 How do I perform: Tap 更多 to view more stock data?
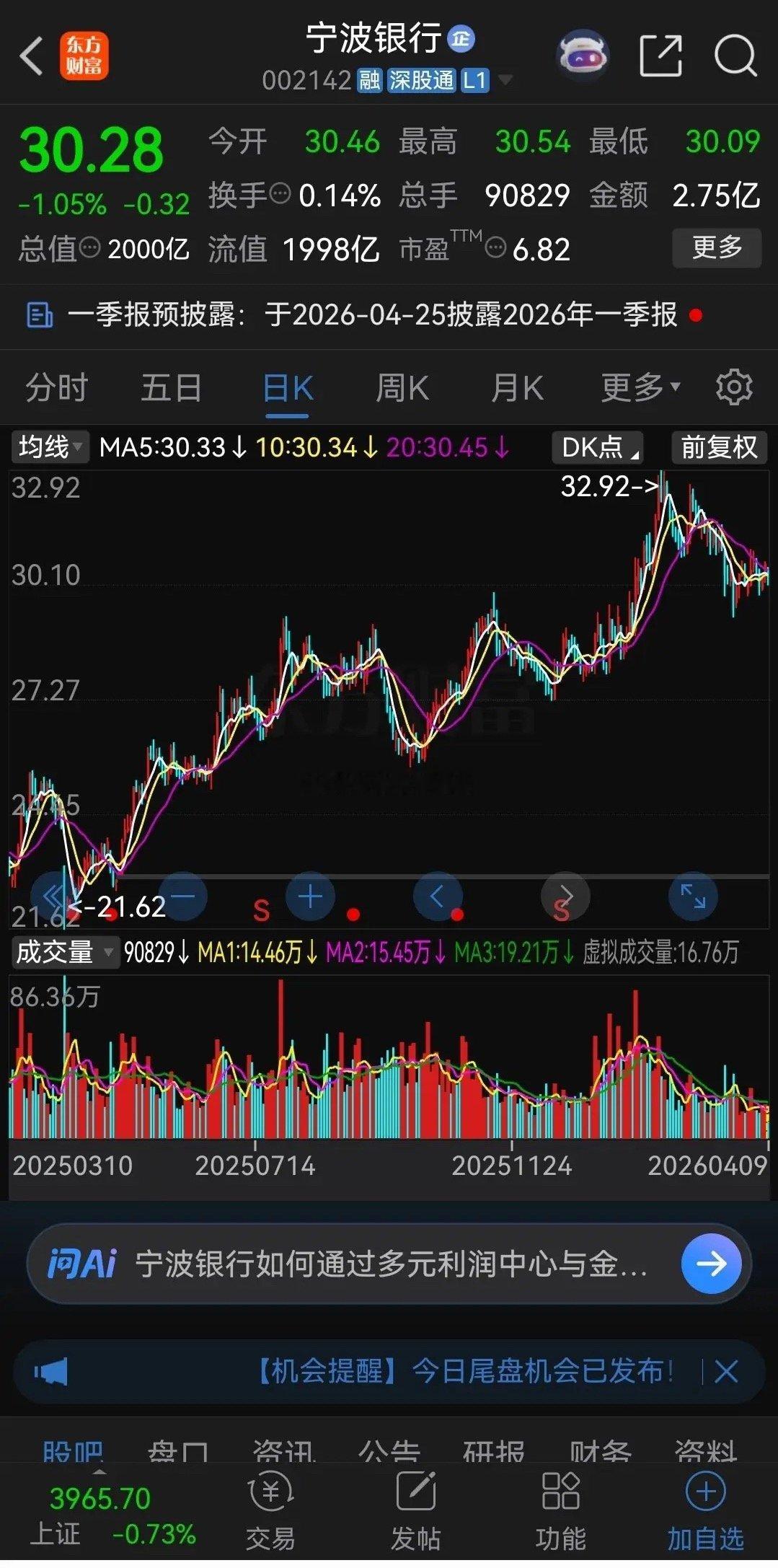point(716,248)
